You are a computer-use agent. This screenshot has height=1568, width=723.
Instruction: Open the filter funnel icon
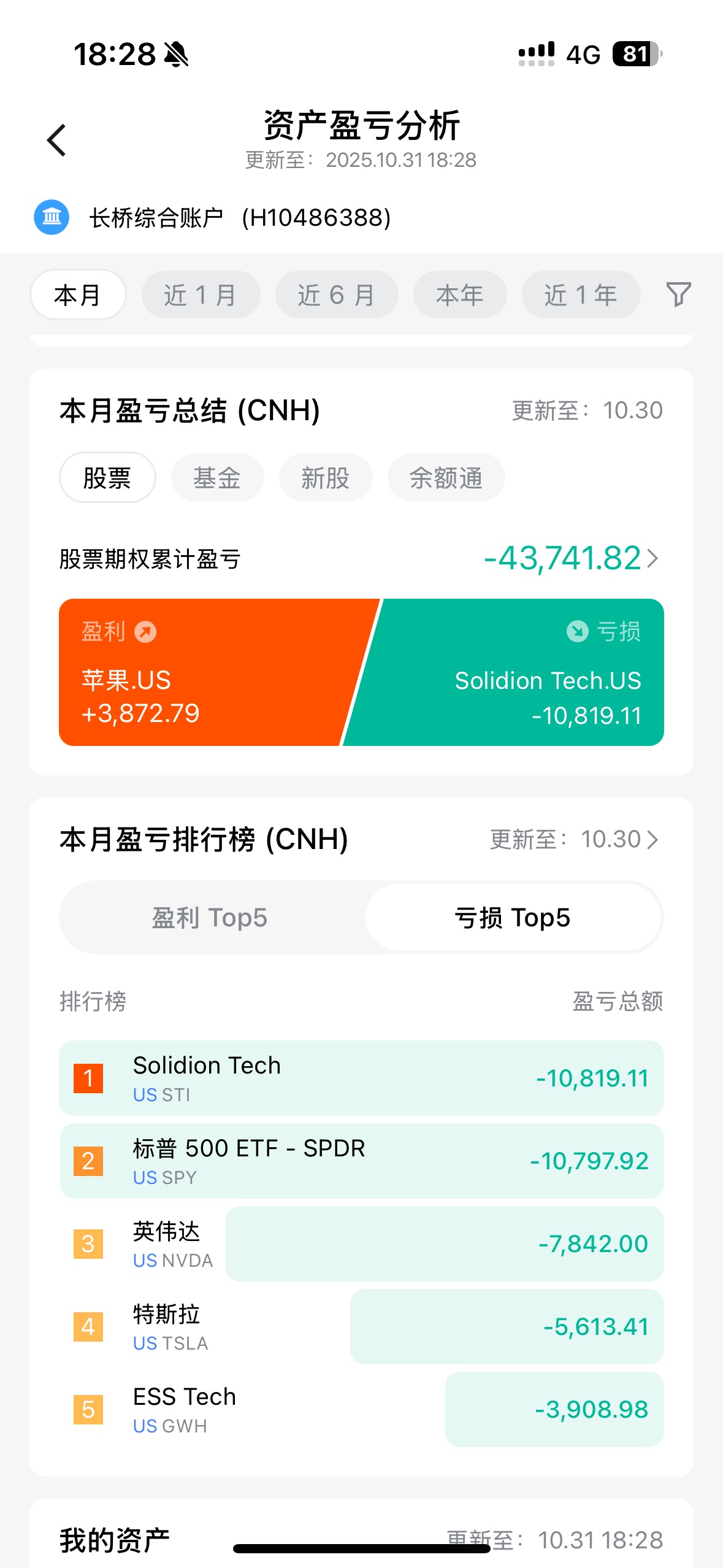point(678,294)
